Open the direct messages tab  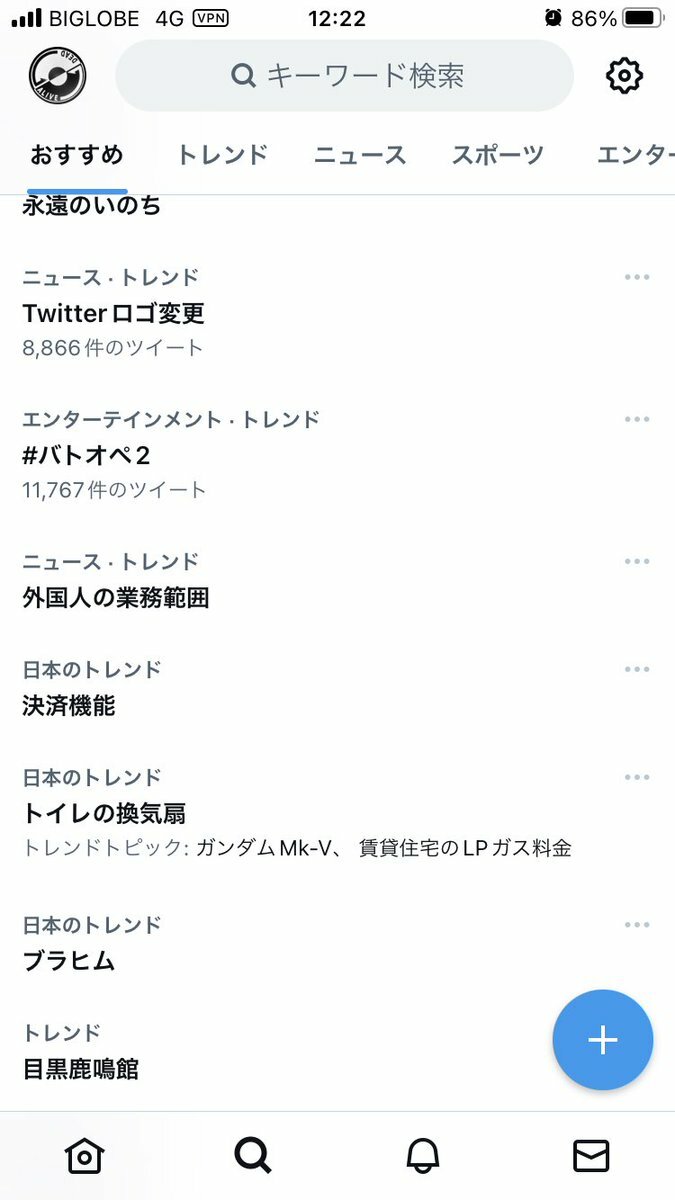pos(591,1156)
